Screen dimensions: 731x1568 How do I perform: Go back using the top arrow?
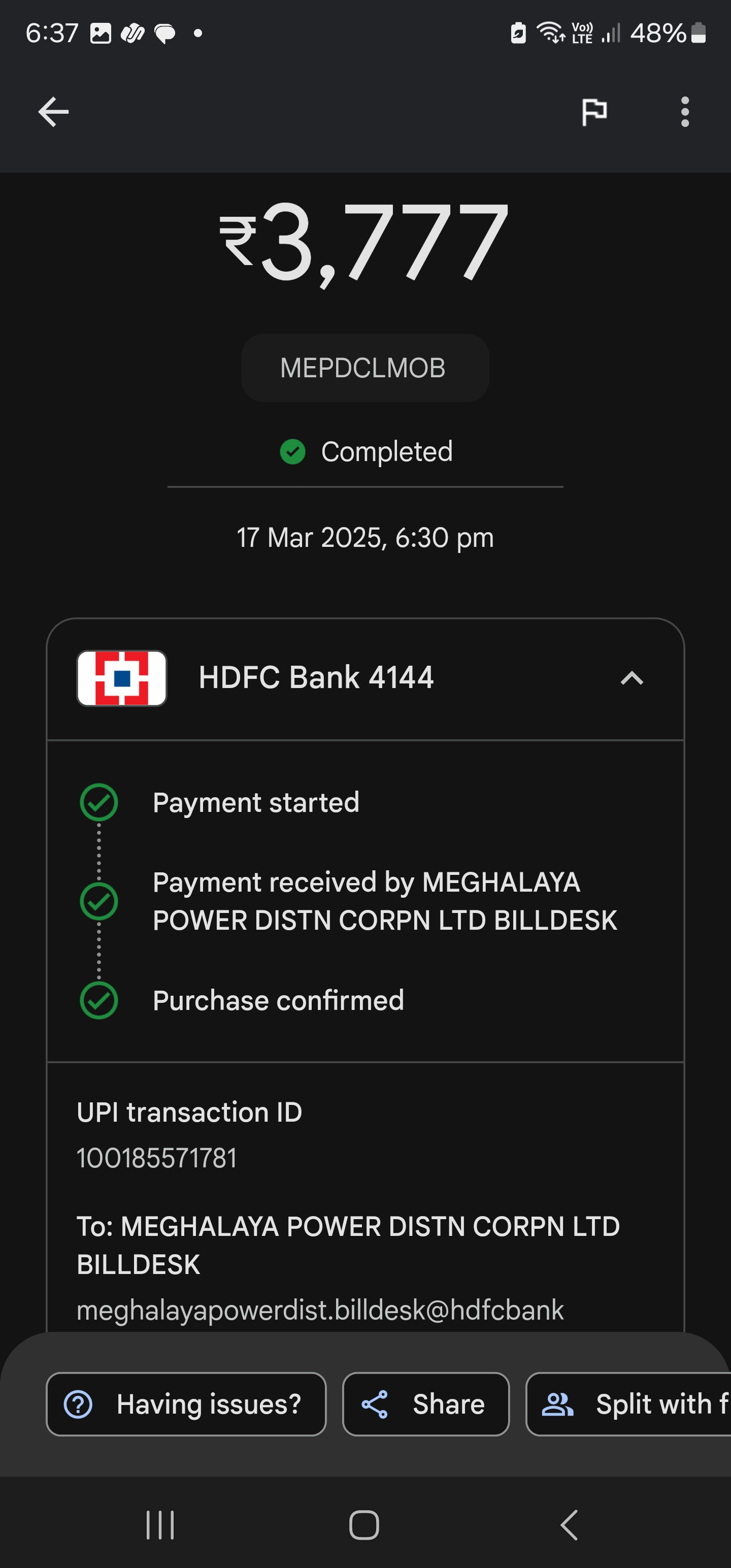(53, 112)
